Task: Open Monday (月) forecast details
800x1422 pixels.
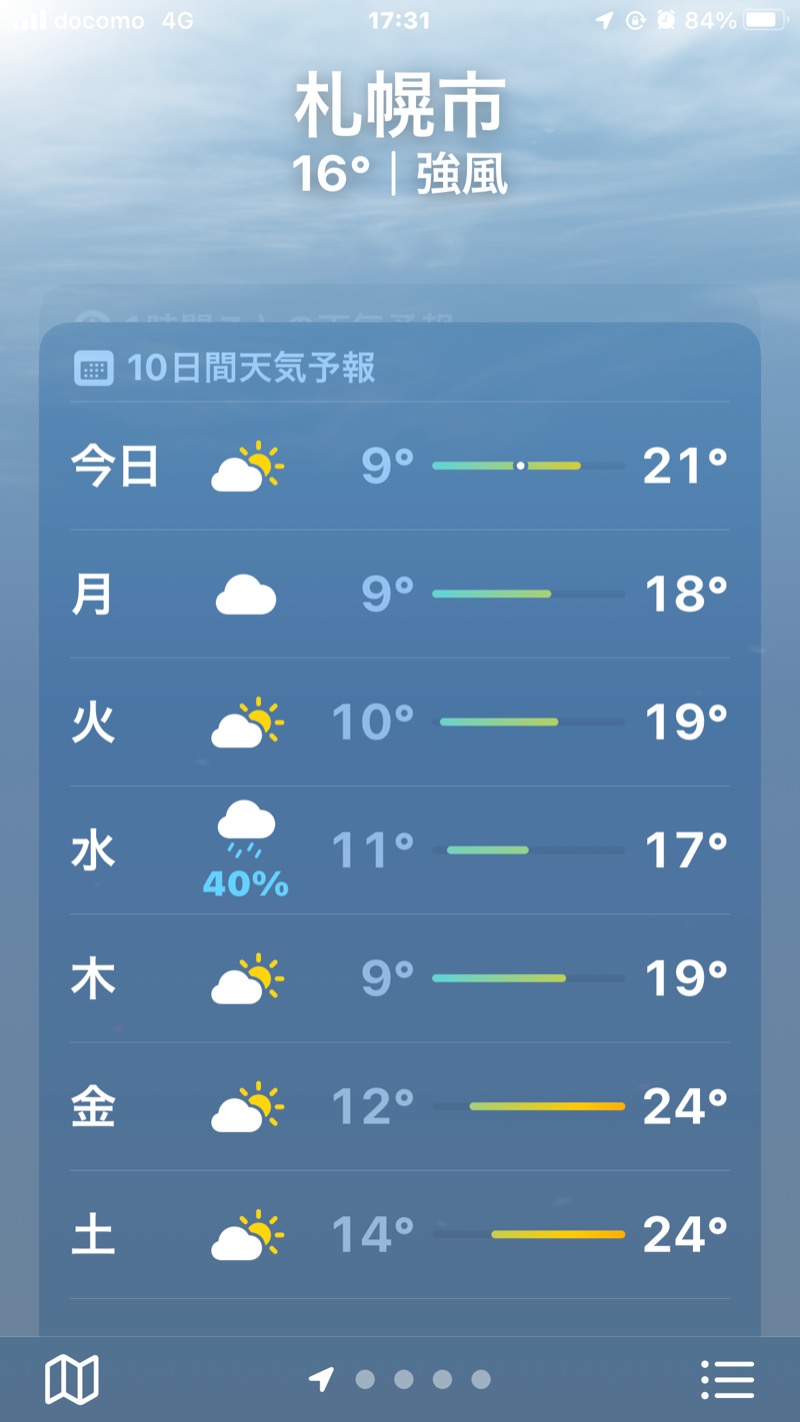Action: [x=400, y=595]
